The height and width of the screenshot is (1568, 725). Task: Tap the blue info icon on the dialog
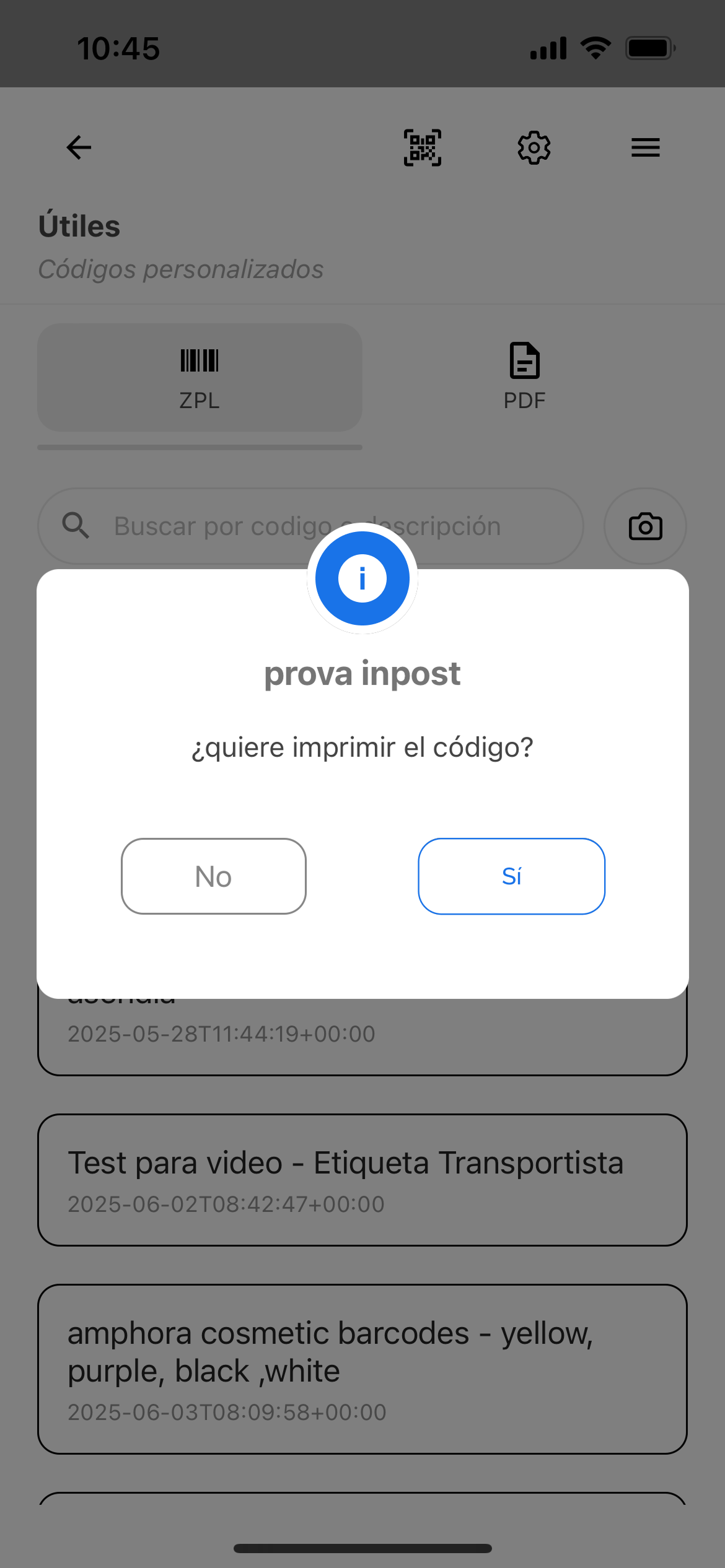click(x=362, y=578)
